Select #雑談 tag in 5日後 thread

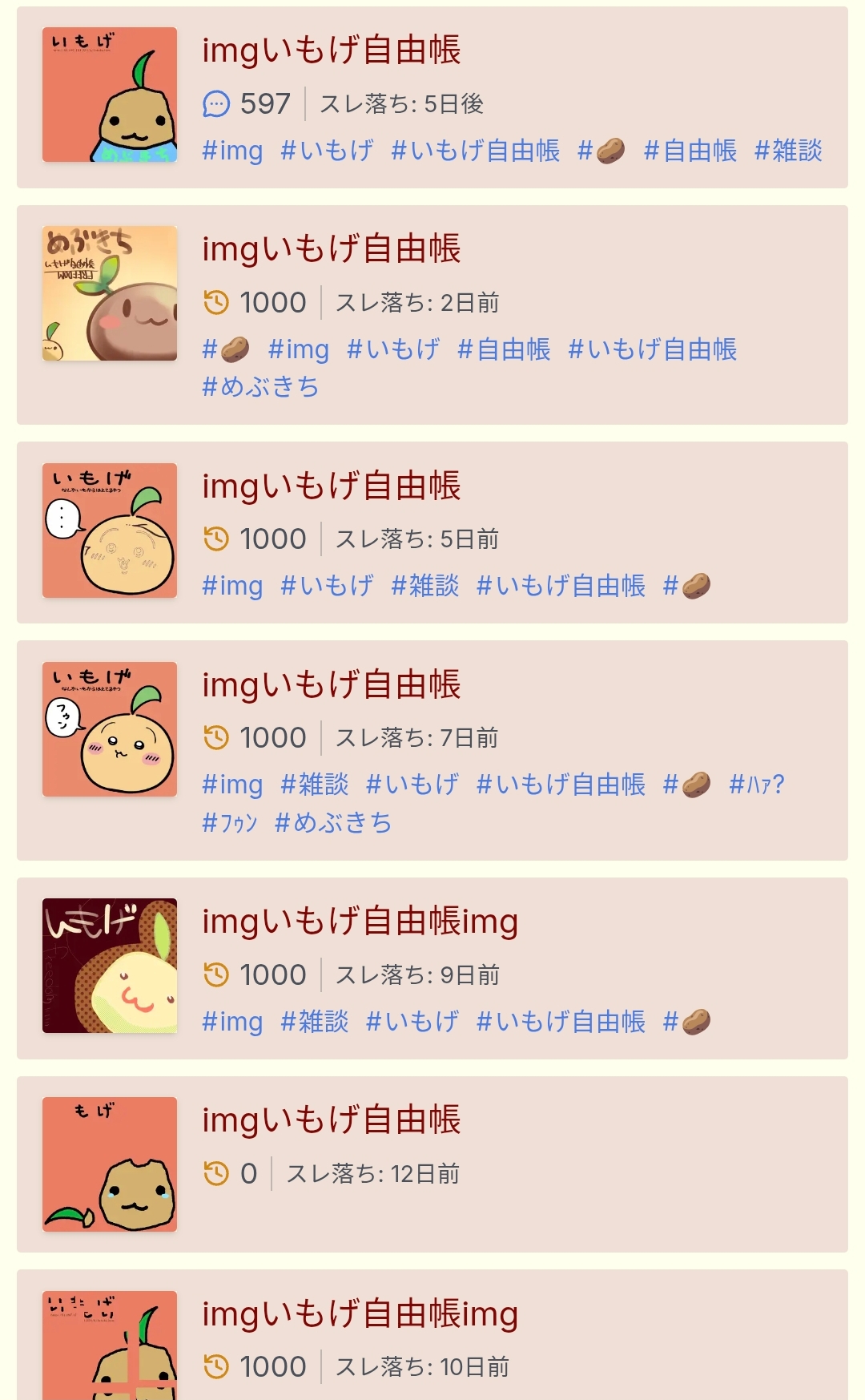pyautogui.click(x=788, y=151)
